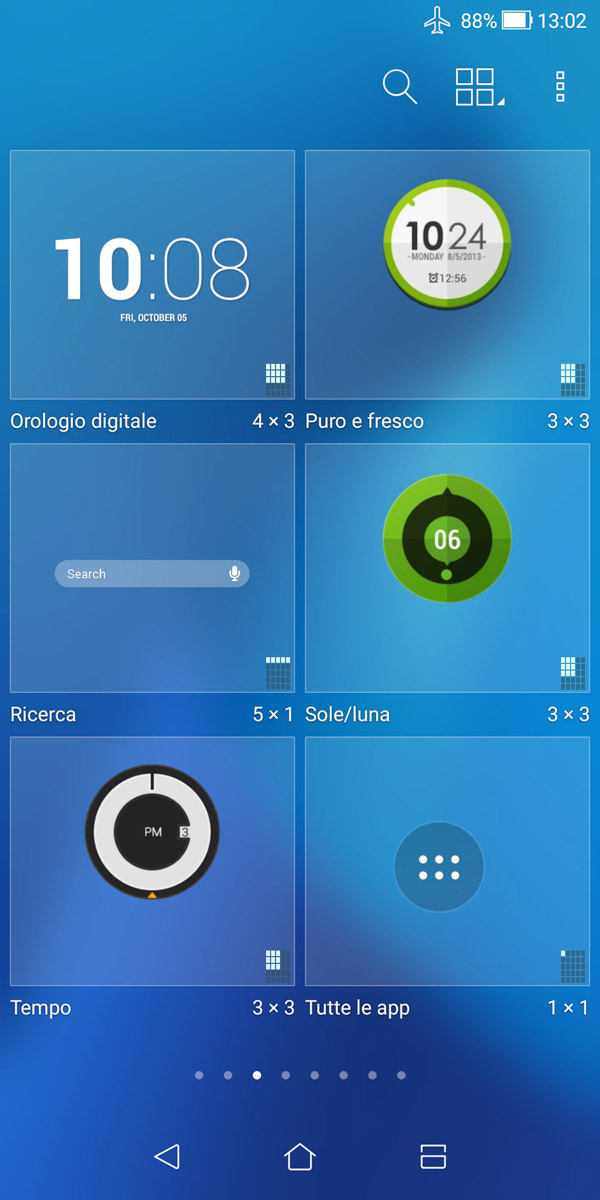Viewport: 600px width, 1200px height.
Task: Open the widget search magnifier
Action: [399, 87]
